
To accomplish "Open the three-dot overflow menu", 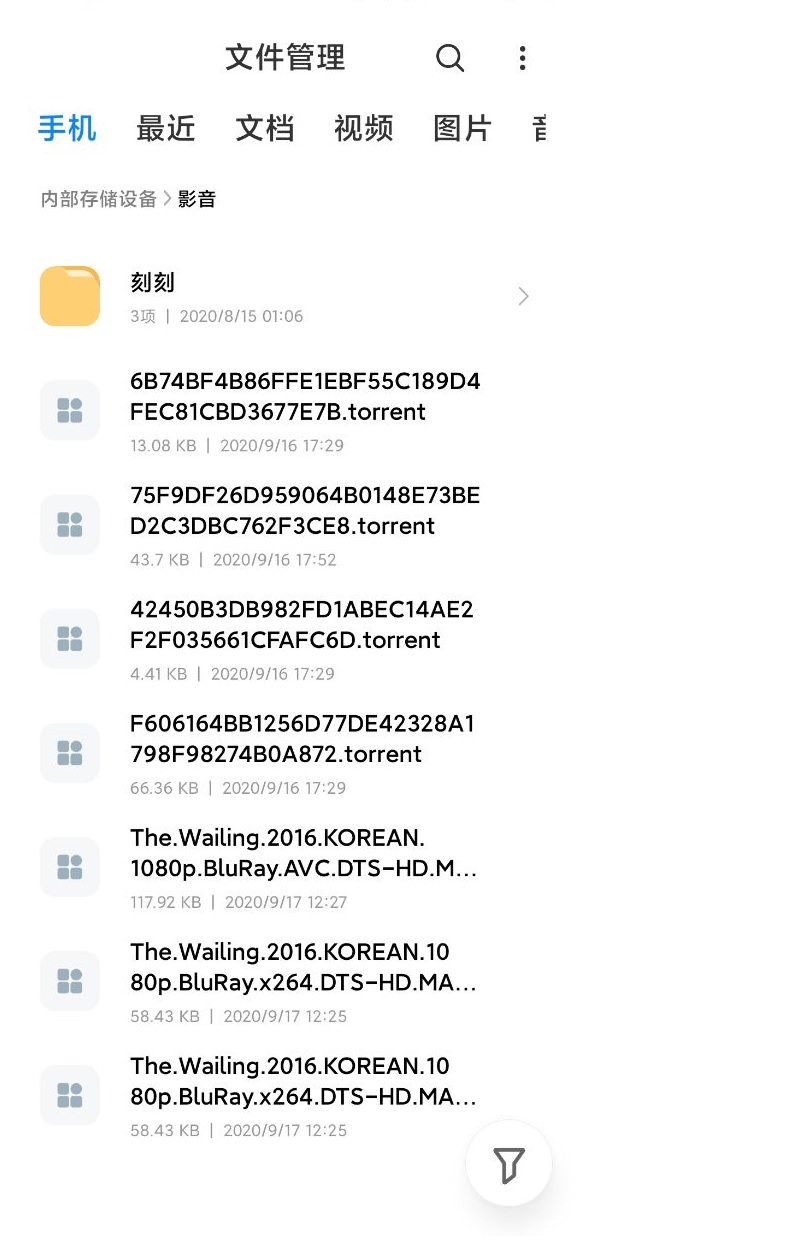I will pos(522,58).
